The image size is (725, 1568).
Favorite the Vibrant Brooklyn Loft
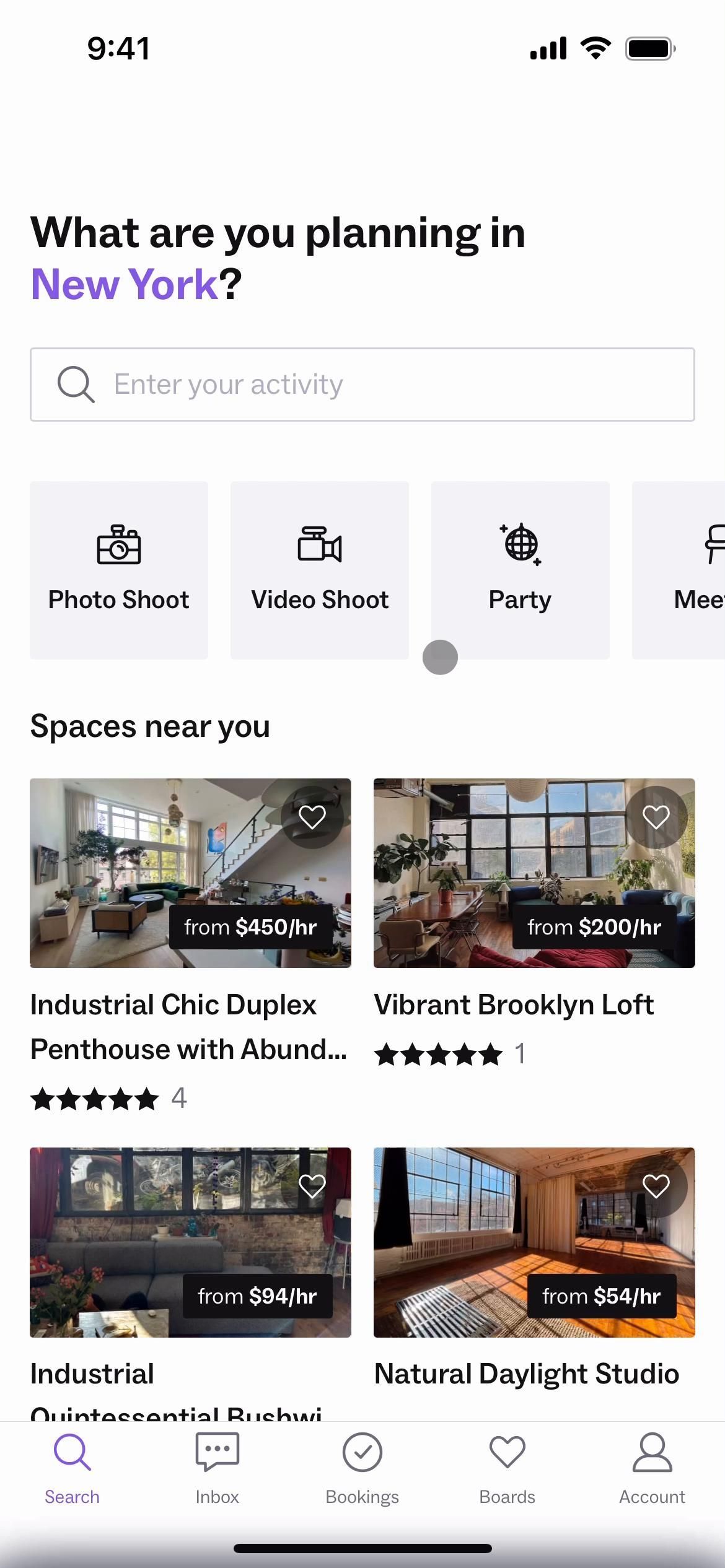pos(656,817)
